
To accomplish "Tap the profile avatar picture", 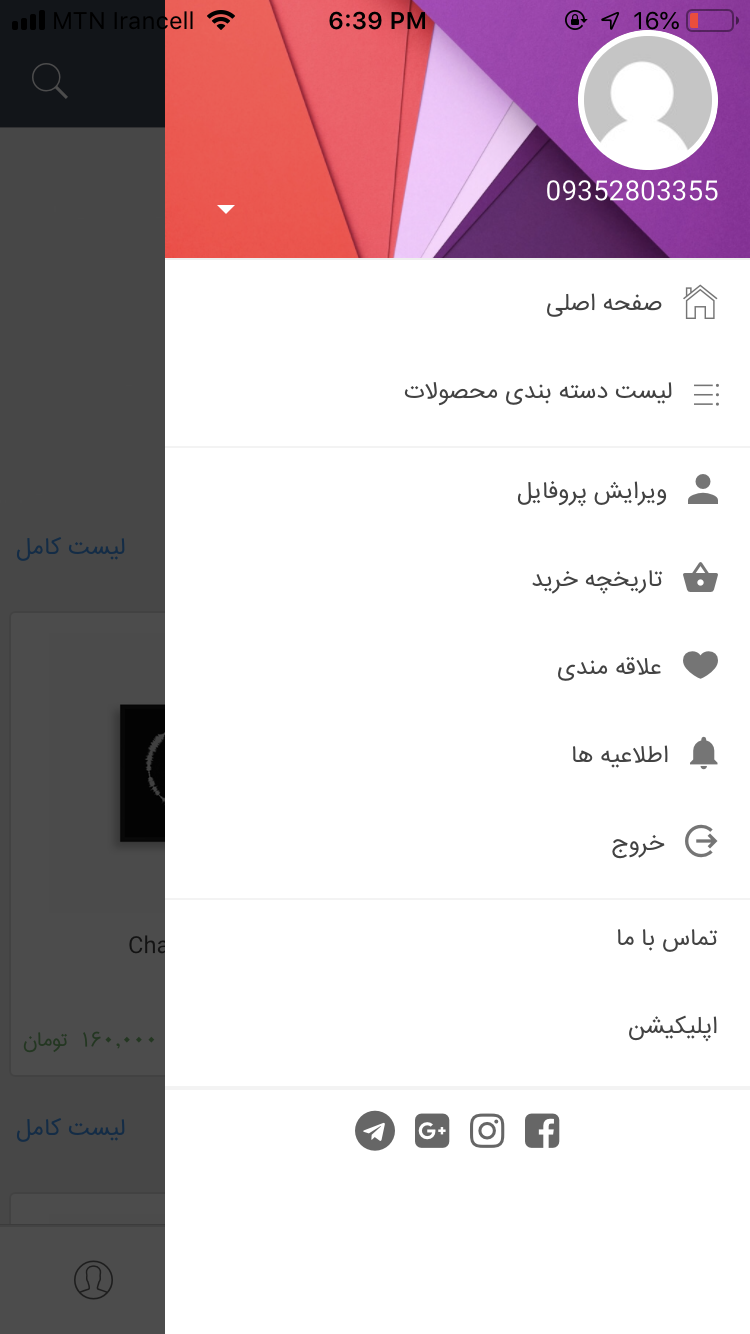I will tap(648, 101).
